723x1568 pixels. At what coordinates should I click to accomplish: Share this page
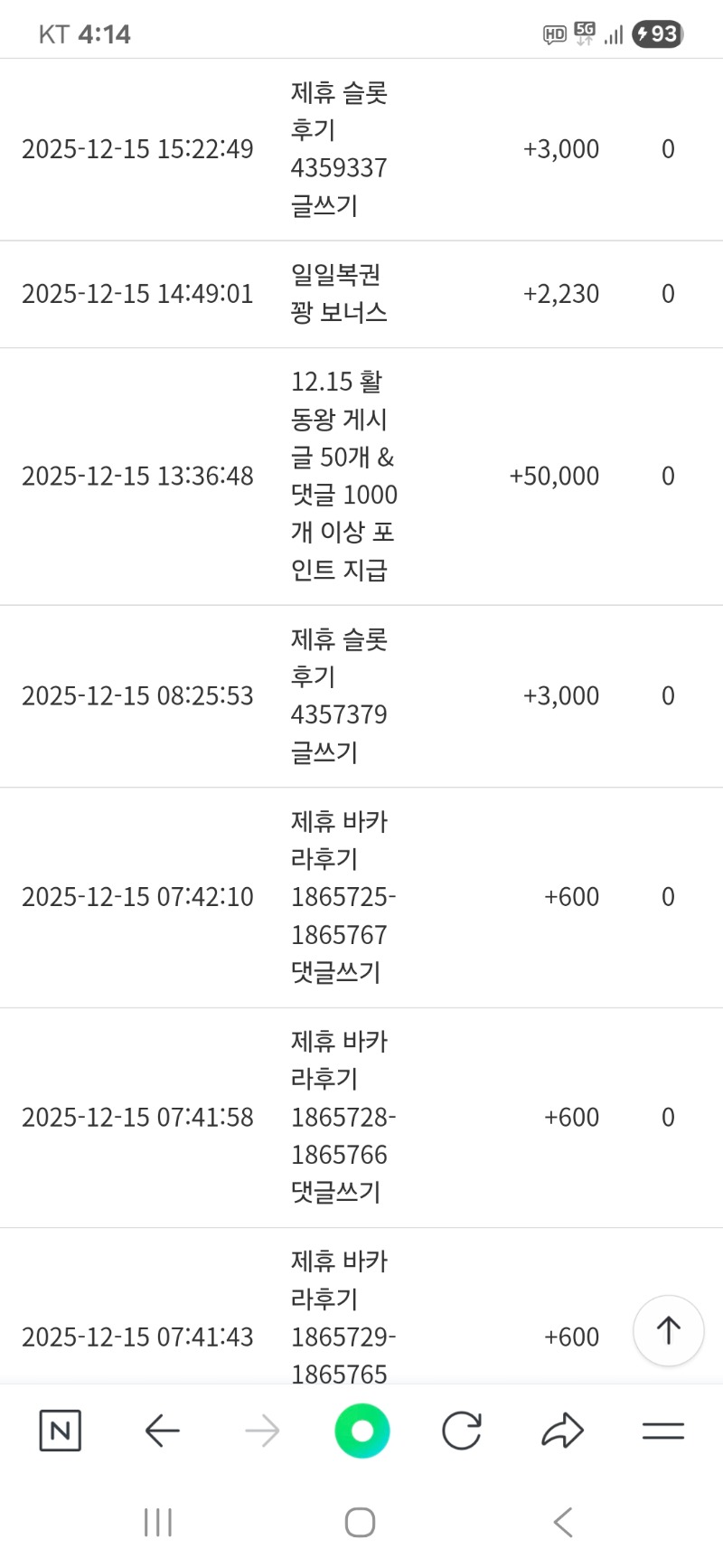(x=562, y=1431)
